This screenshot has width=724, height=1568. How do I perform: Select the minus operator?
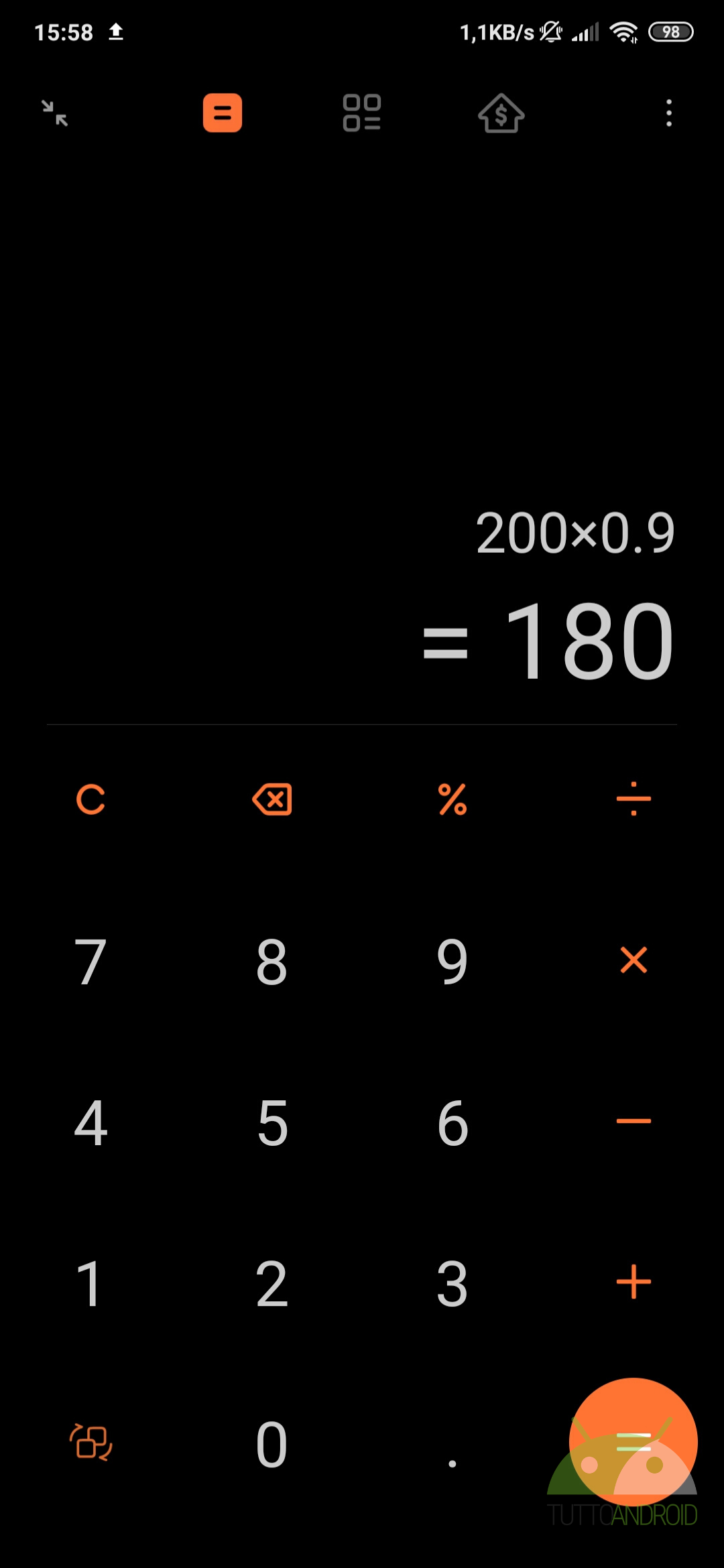[633, 1120]
